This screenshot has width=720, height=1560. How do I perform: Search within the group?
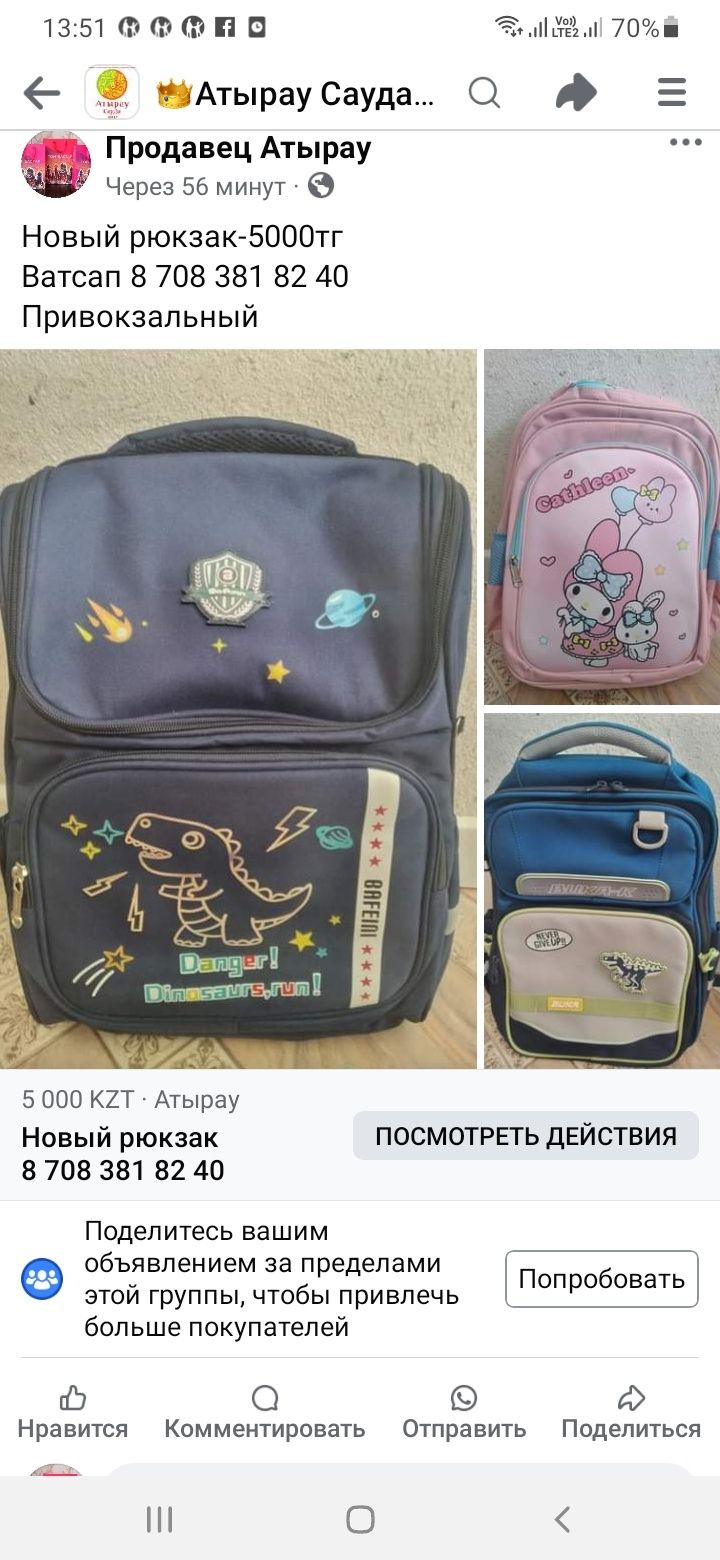point(484,93)
